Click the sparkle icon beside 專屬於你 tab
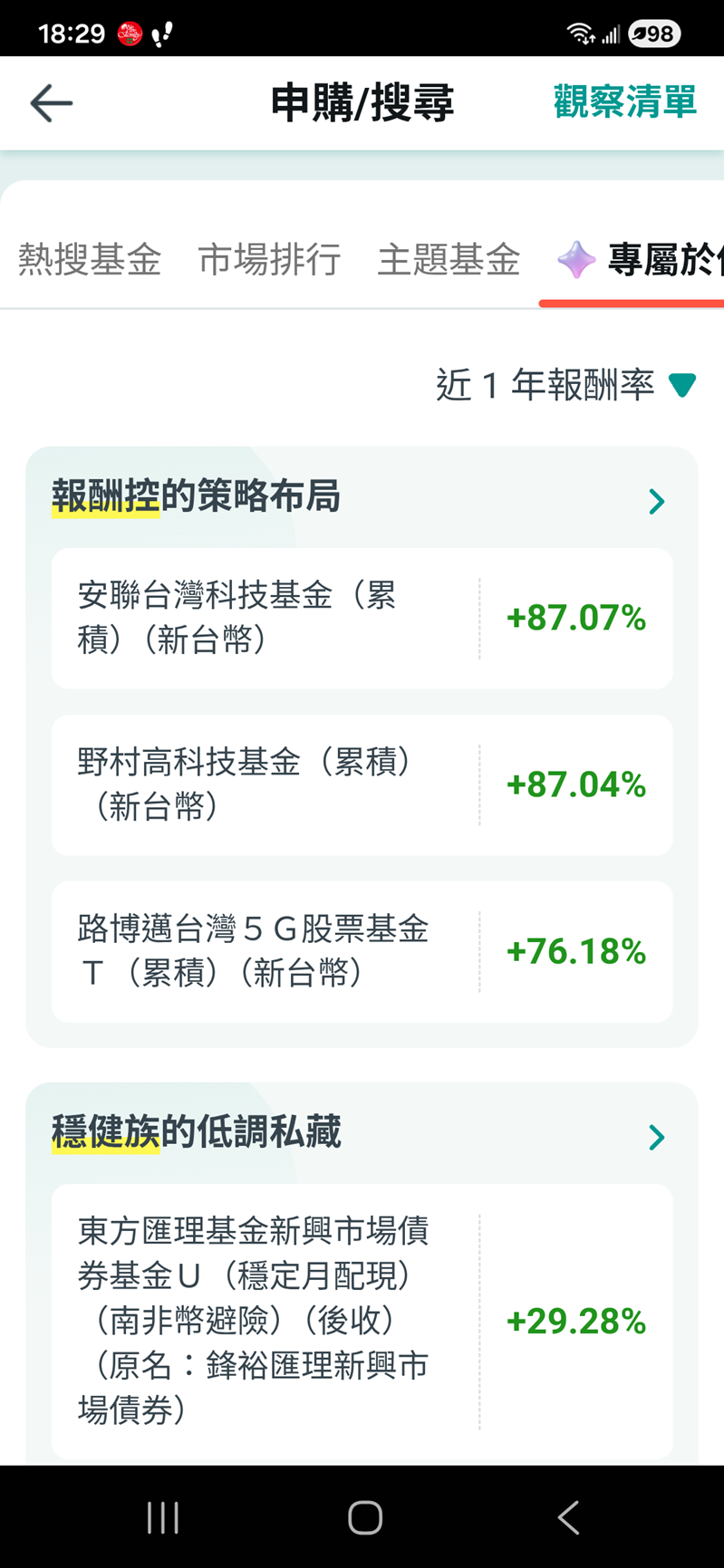This screenshot has height=1568, width=724. click(578, 262)
